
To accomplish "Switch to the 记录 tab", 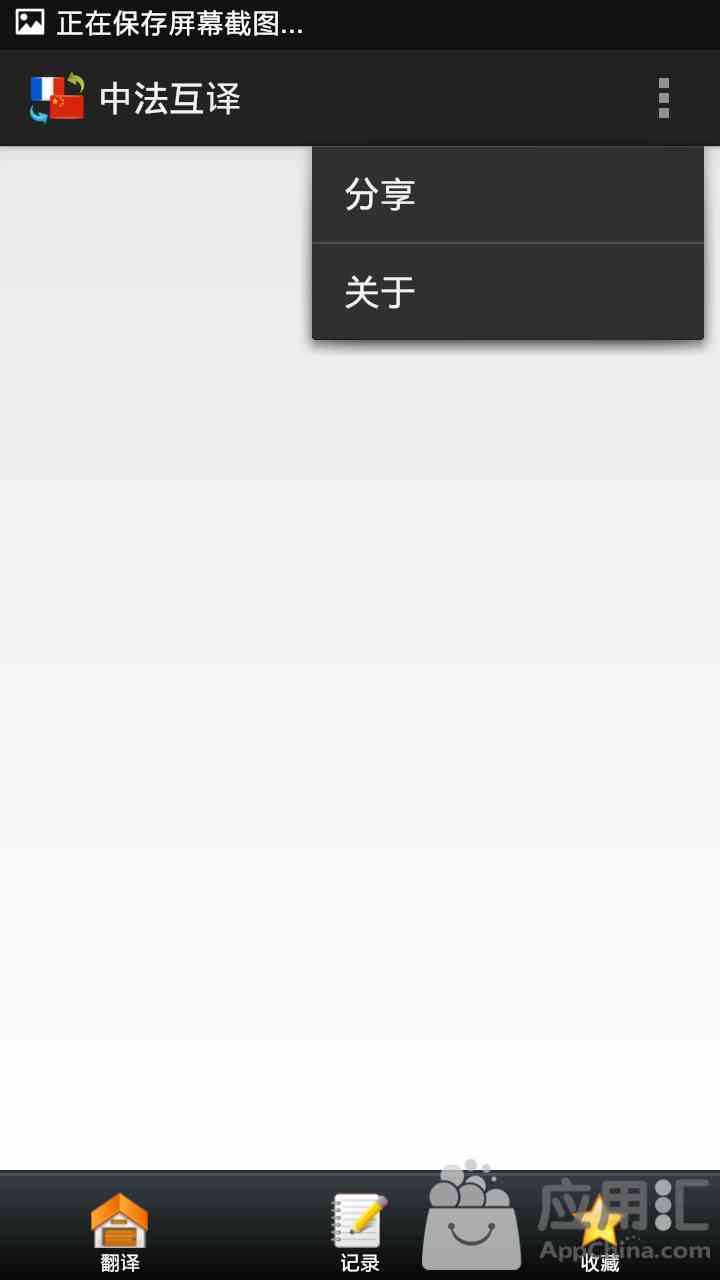I will [360, 1228].
